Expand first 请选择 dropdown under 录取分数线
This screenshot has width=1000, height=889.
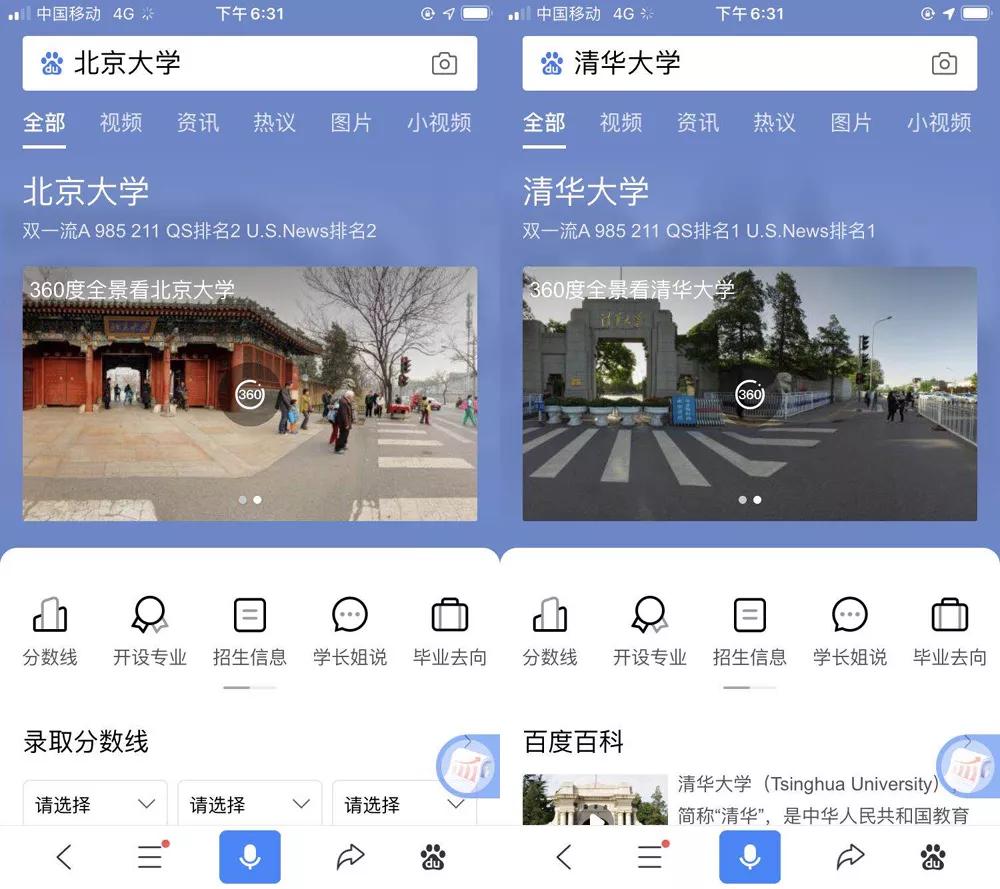(x=96, y=804)
